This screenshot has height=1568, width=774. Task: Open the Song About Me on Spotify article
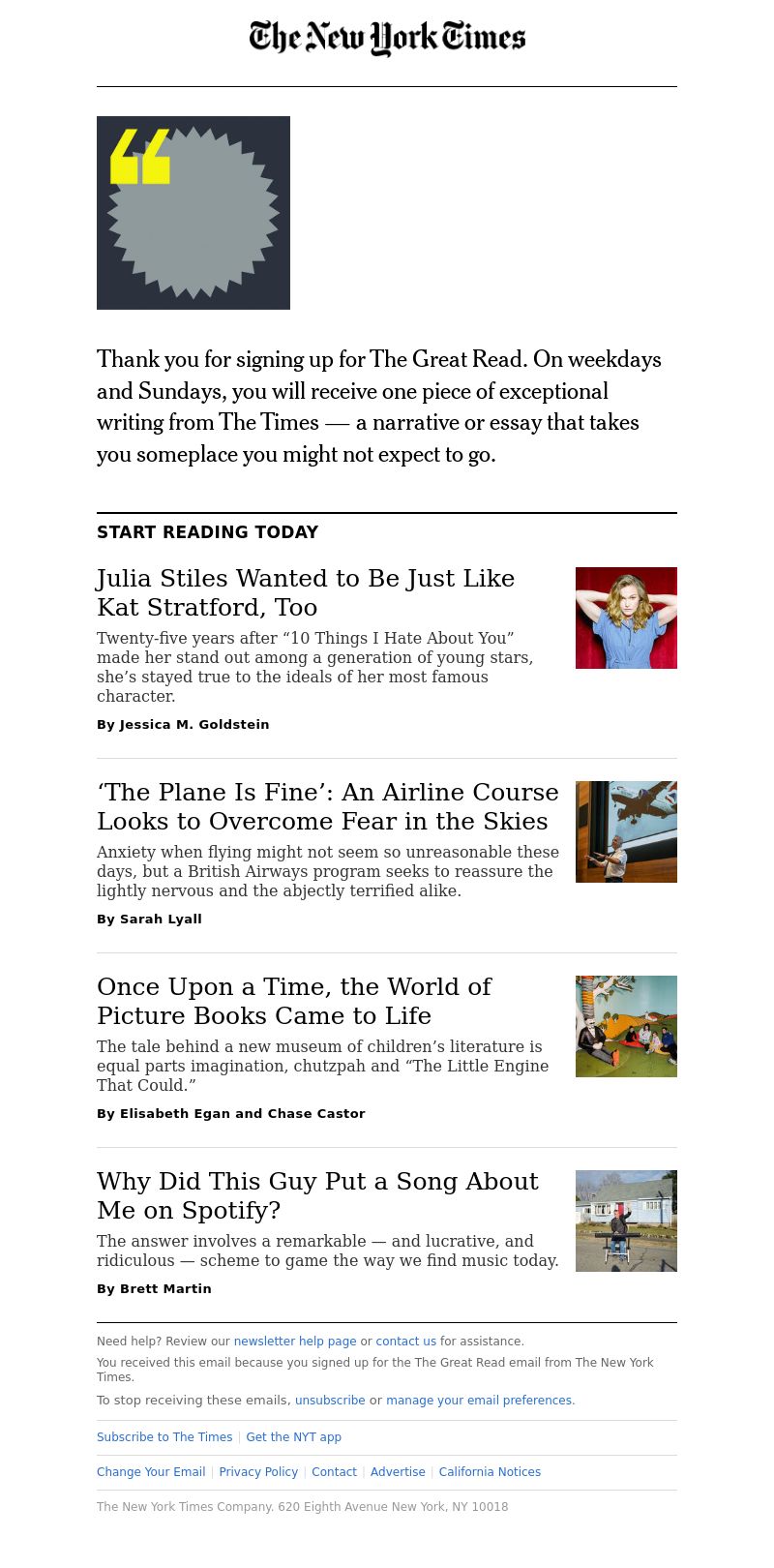[x=317, y=1195]
